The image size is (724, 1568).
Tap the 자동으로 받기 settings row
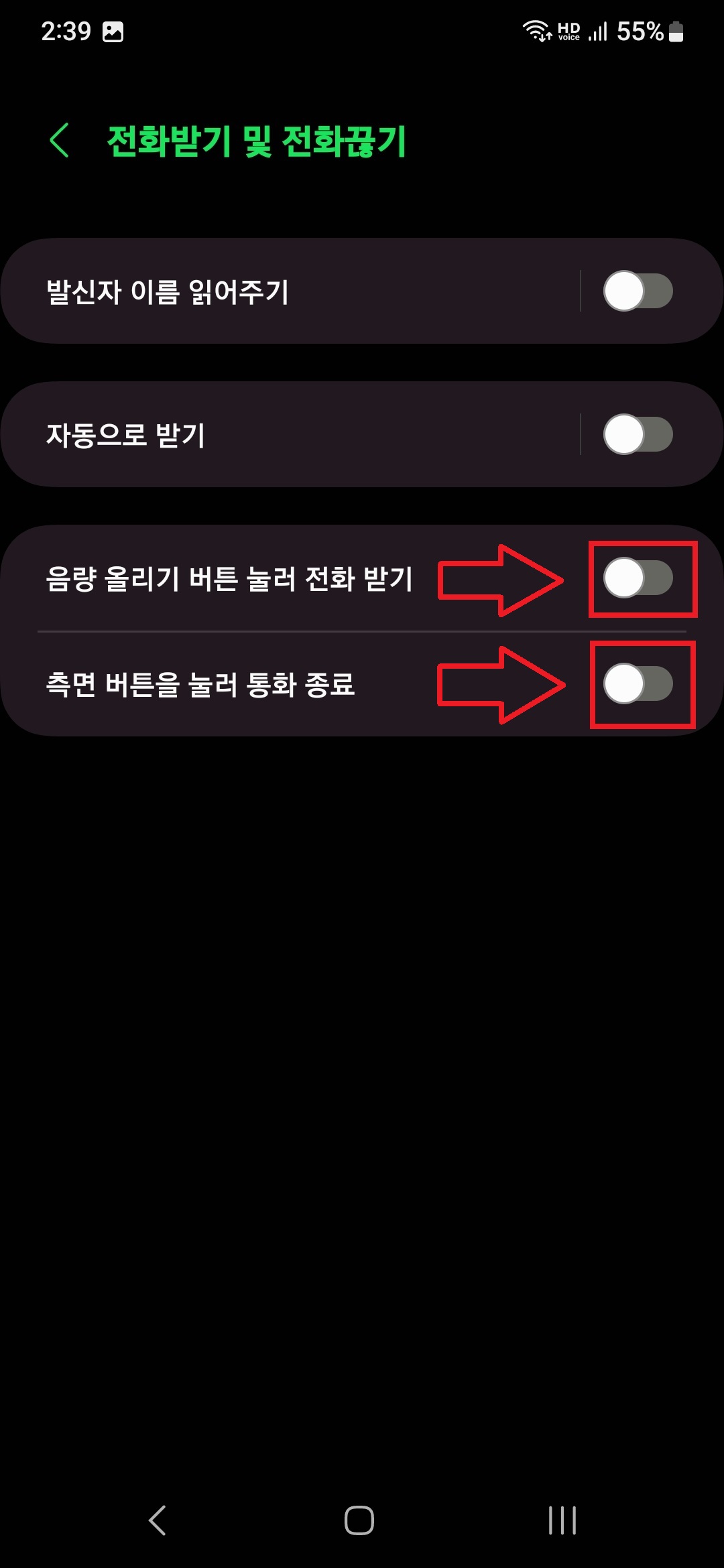[x=268, y=434]
